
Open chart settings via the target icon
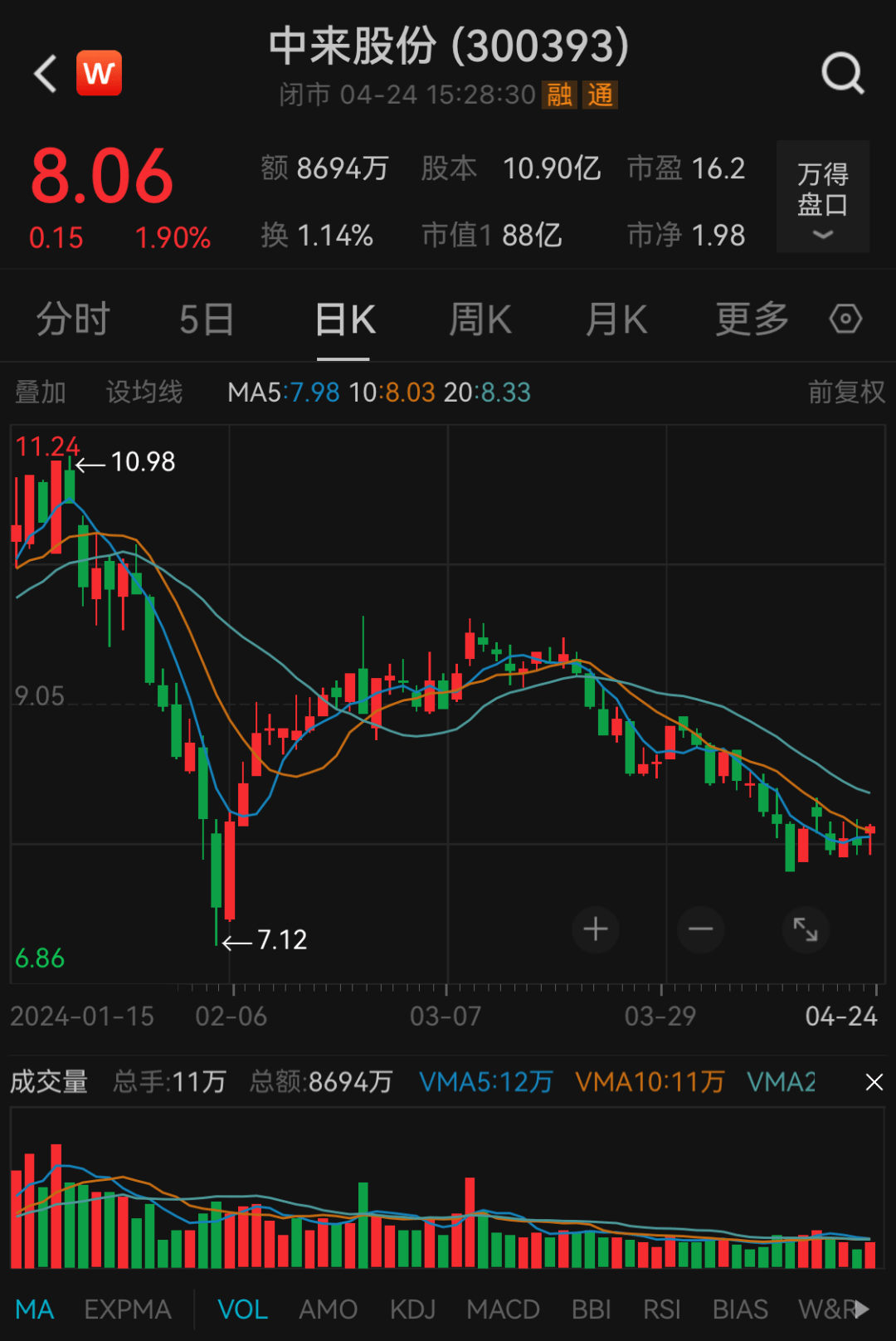tap(845, 318)
